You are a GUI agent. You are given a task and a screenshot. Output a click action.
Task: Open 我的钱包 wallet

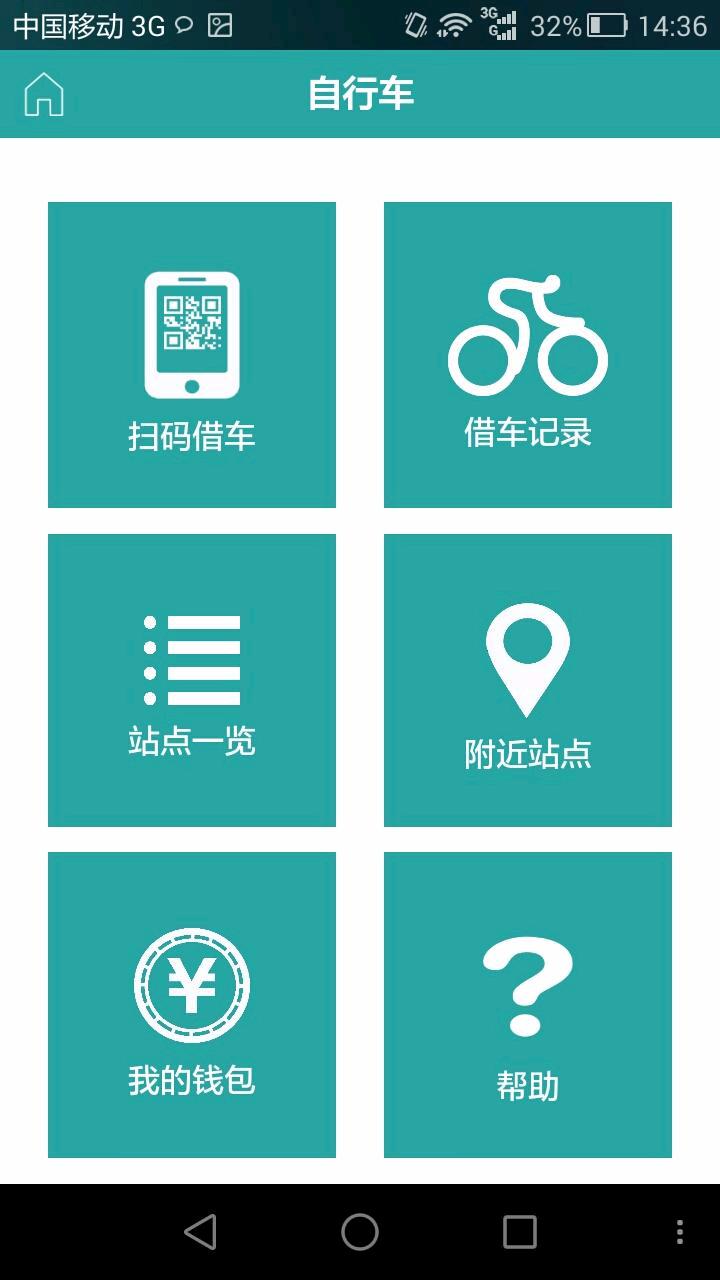[x=192, y=1005]
